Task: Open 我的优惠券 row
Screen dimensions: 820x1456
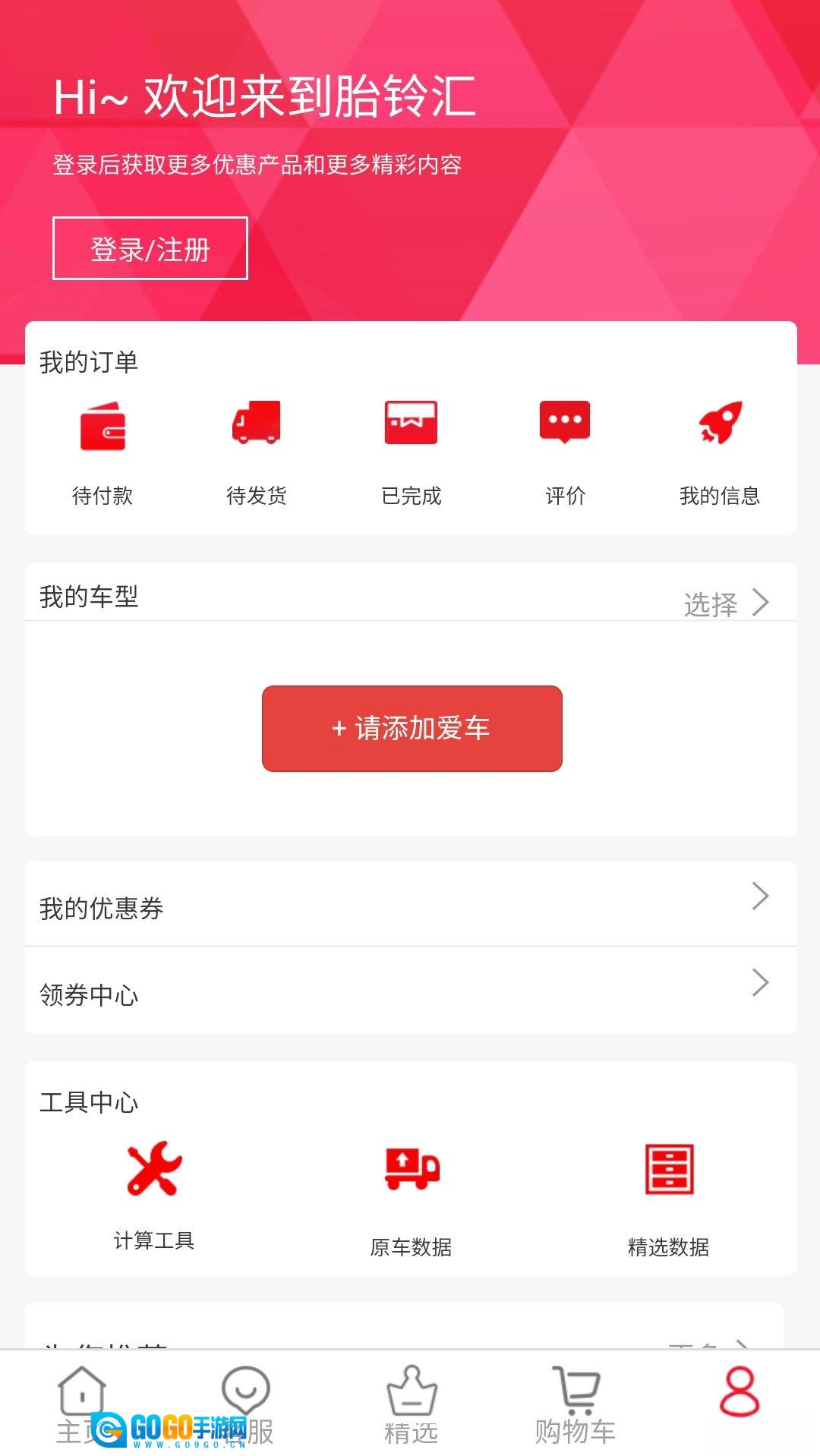Action: (x=411, y=905)
